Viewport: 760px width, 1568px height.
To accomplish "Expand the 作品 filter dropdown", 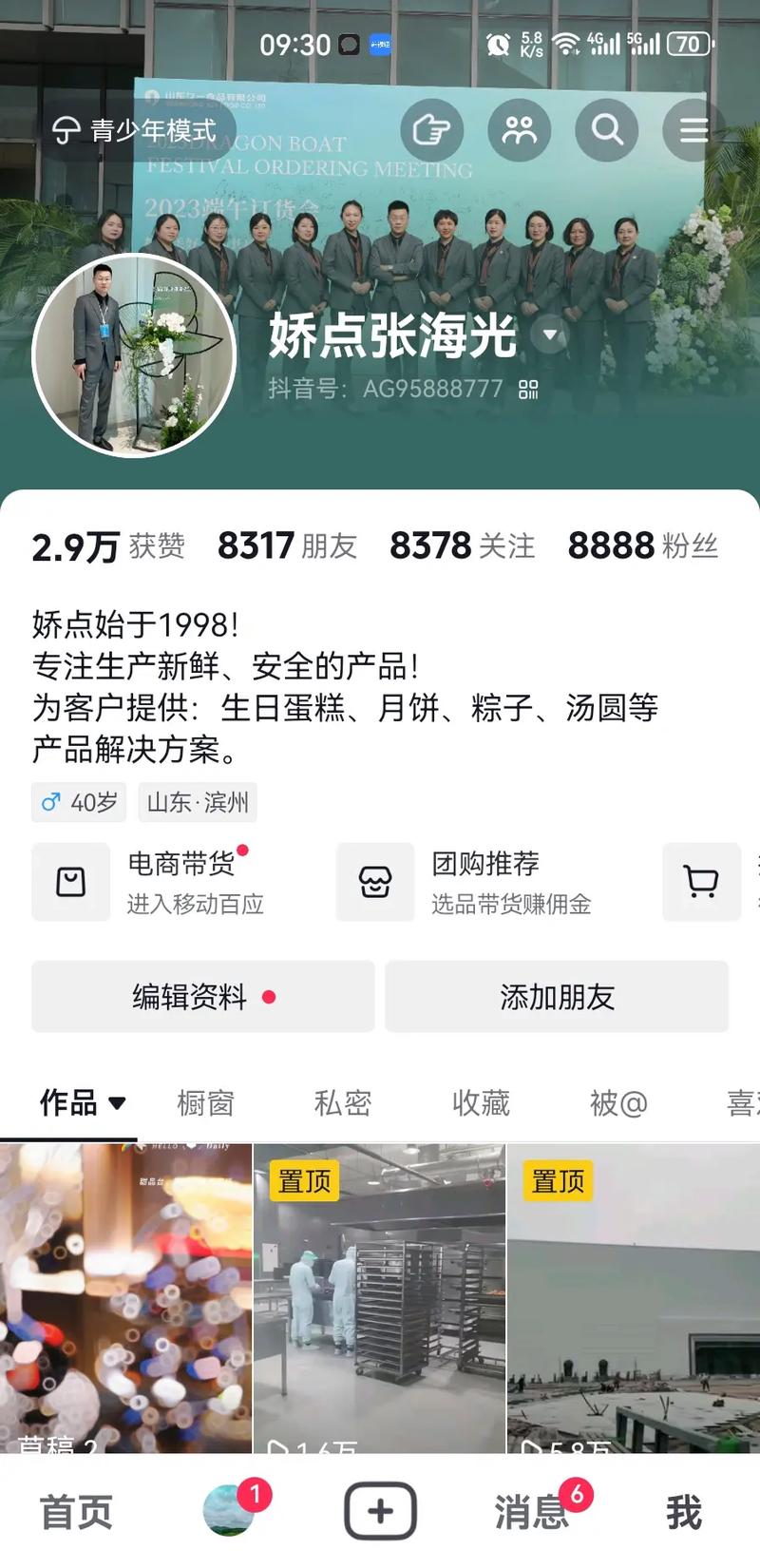I will pyautogui.click(x=118, y=1103).
